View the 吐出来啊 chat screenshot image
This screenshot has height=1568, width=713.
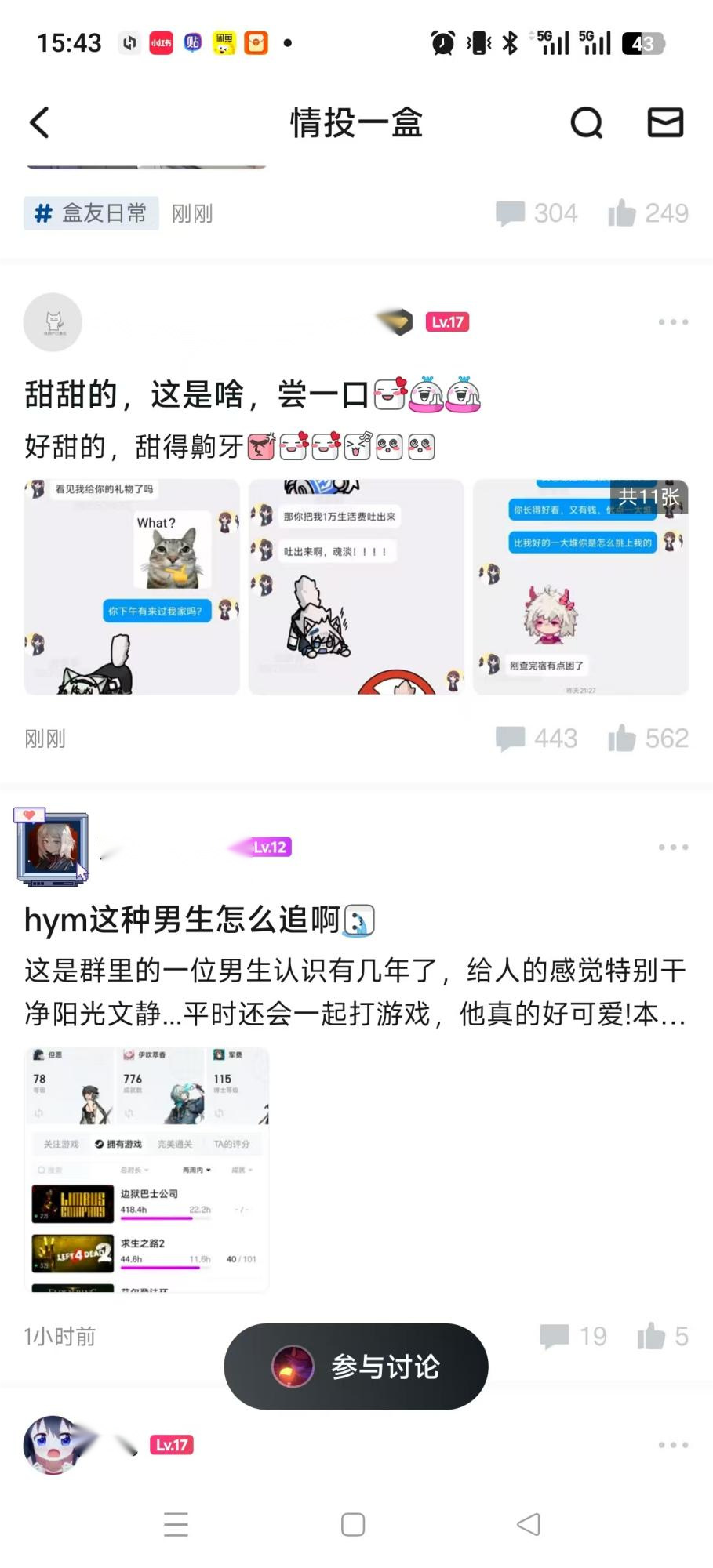(x=356, y=586)
